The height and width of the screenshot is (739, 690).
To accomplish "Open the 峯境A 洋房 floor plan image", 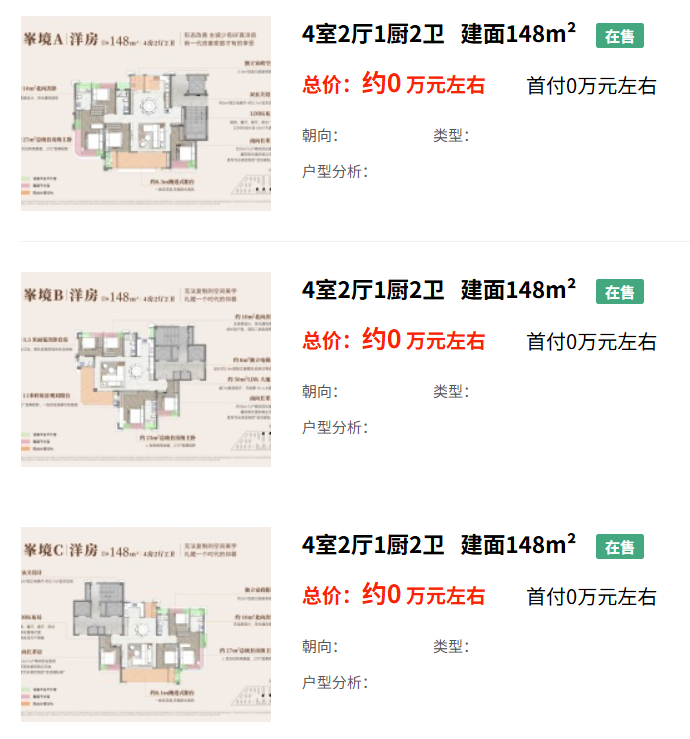I will pos(146,113).
